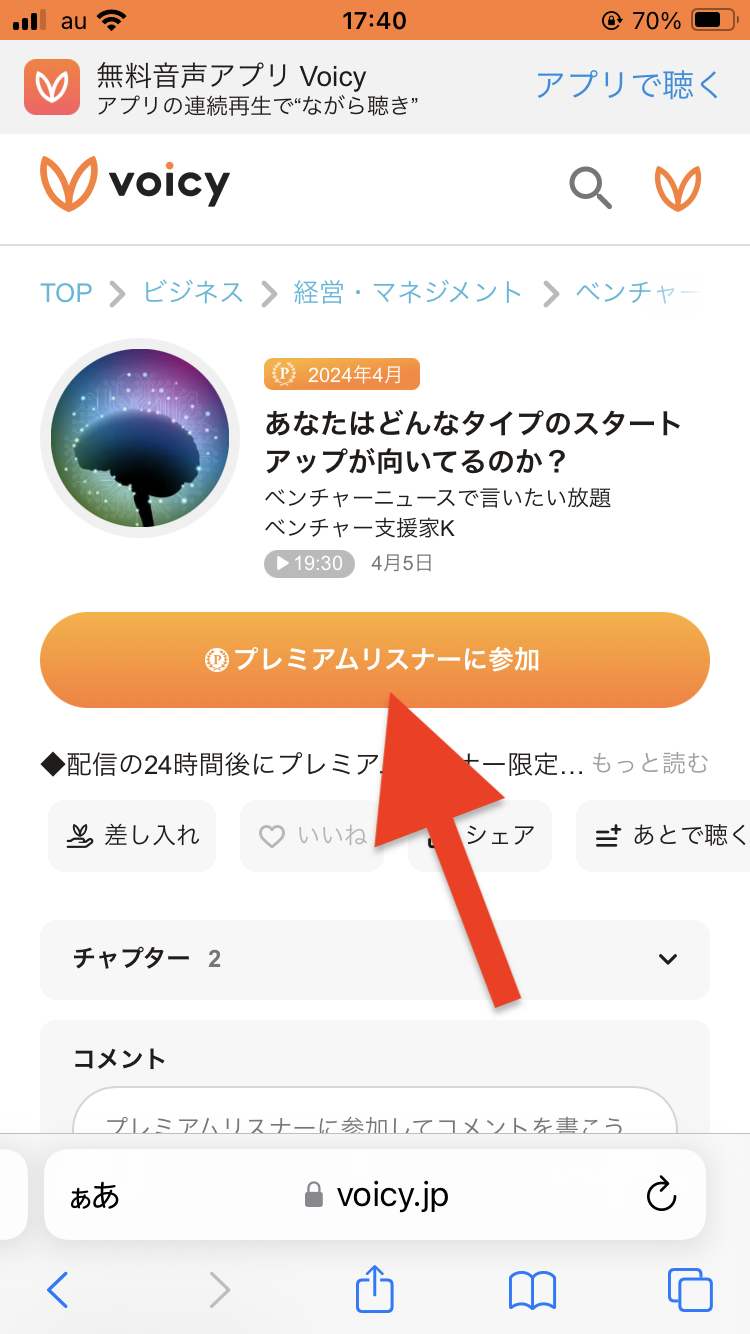This screenshot has width=750, height=1334.
Task: Open Safari bookmarks
Action: click(532, 1290)
